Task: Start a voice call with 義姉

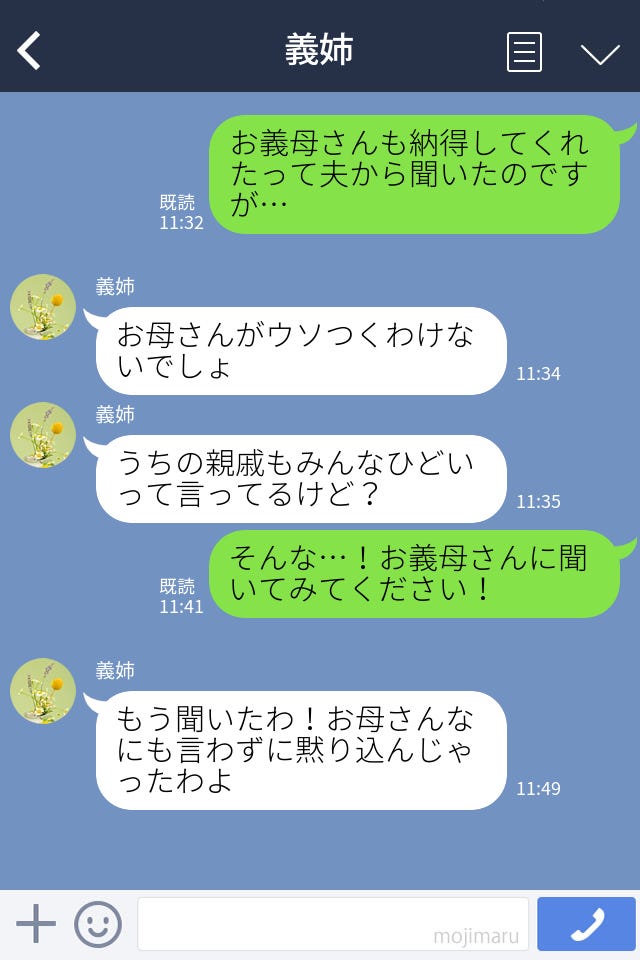Action: tap(586, 924)
